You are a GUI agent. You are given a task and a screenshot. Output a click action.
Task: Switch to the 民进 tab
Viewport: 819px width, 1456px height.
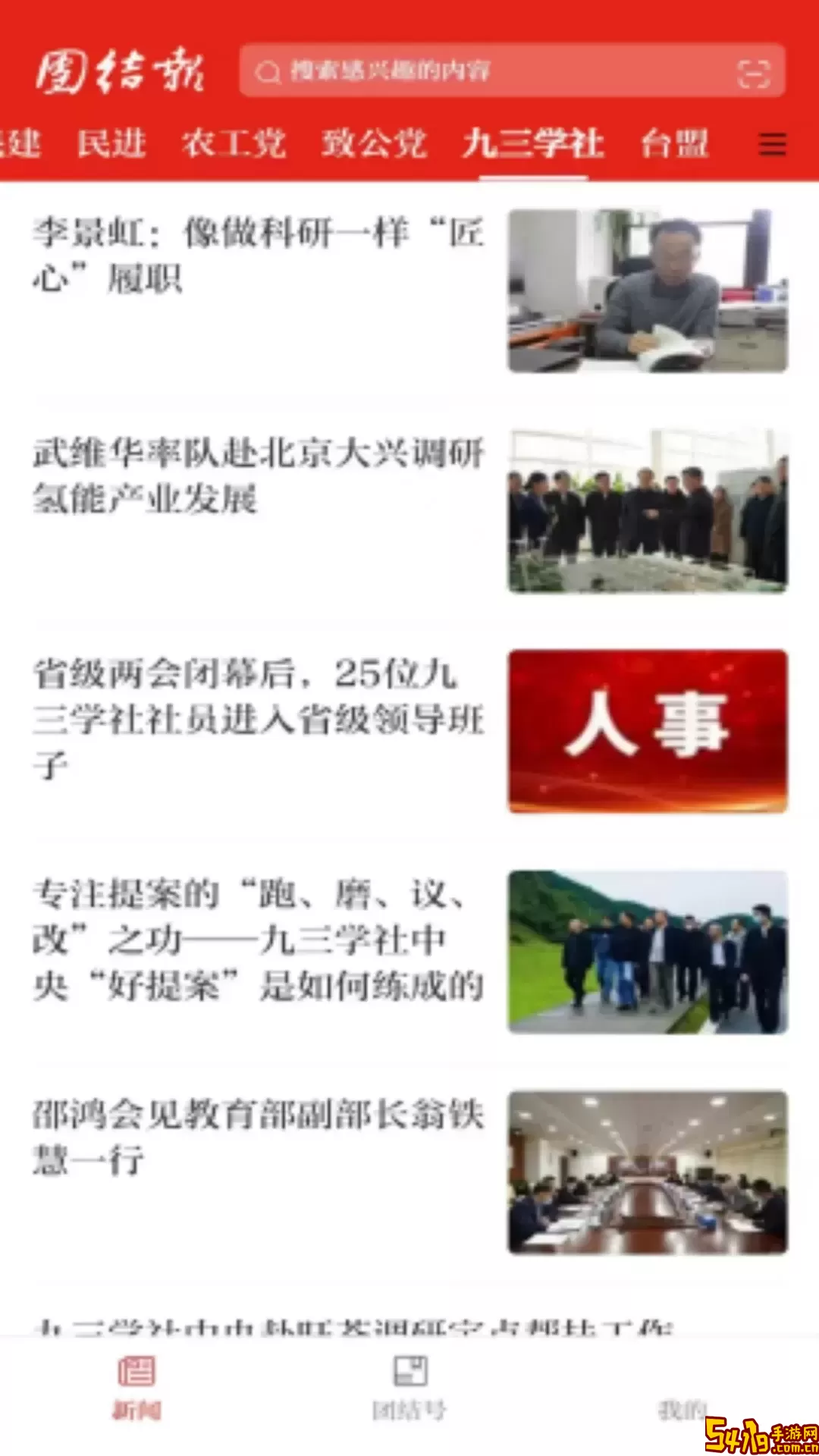tap(111, 143)
